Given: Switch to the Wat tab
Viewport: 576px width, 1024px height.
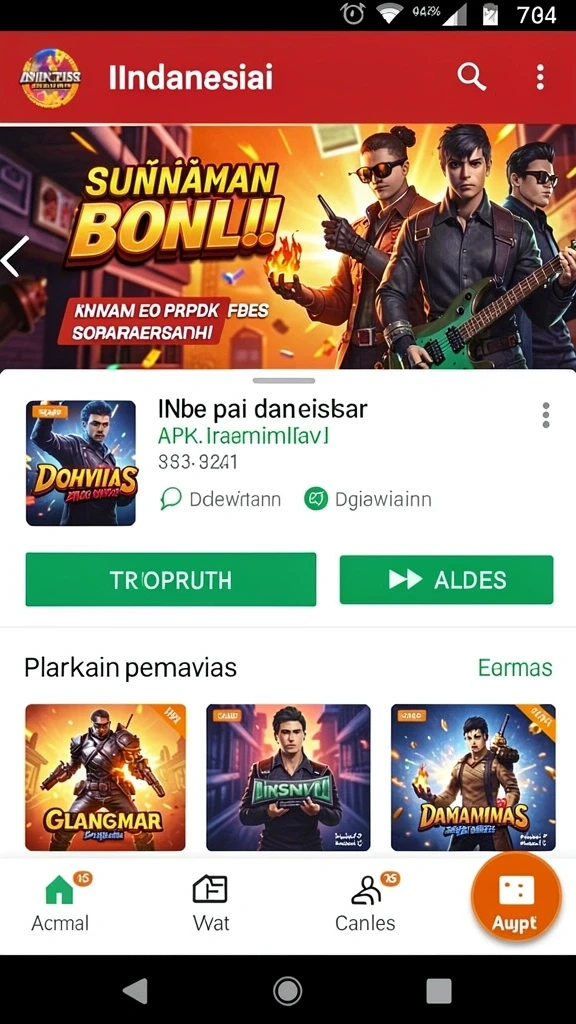Looking at the screenshot, I should pos(211,903).
